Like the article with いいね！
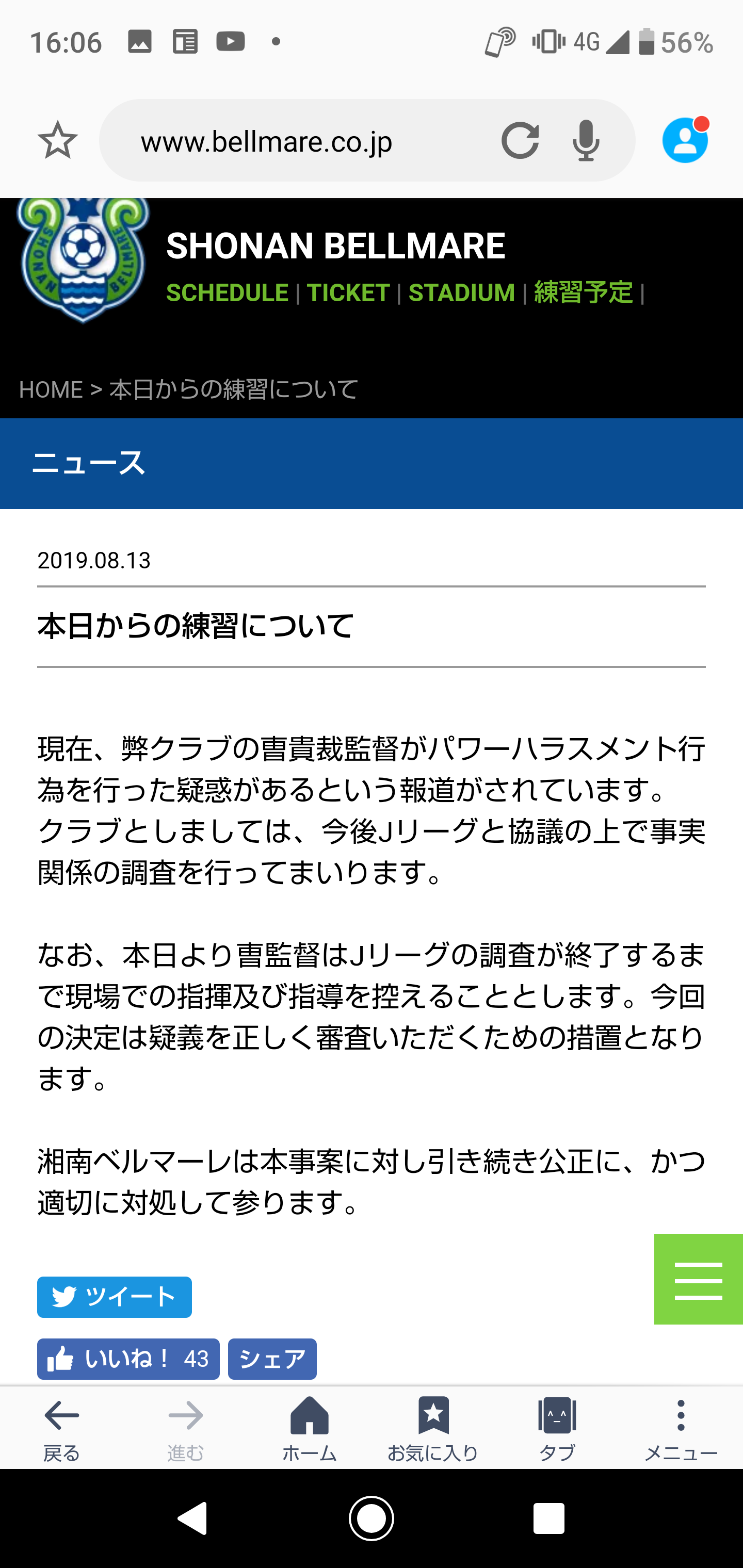This screenshot has width=743, height=1568. coord(128,1359)
